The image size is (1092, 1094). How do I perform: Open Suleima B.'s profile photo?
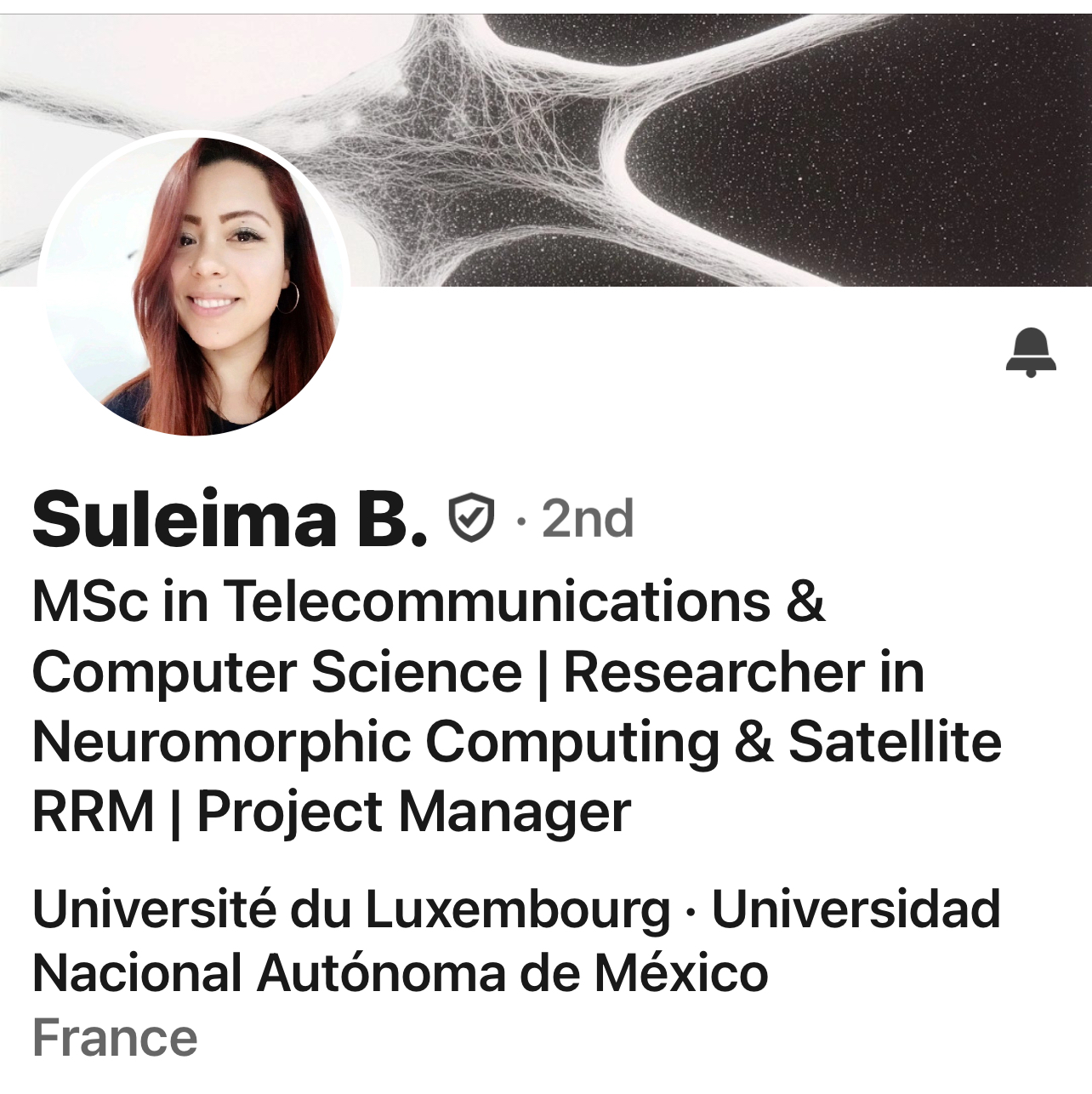click(x=194, y=285)
